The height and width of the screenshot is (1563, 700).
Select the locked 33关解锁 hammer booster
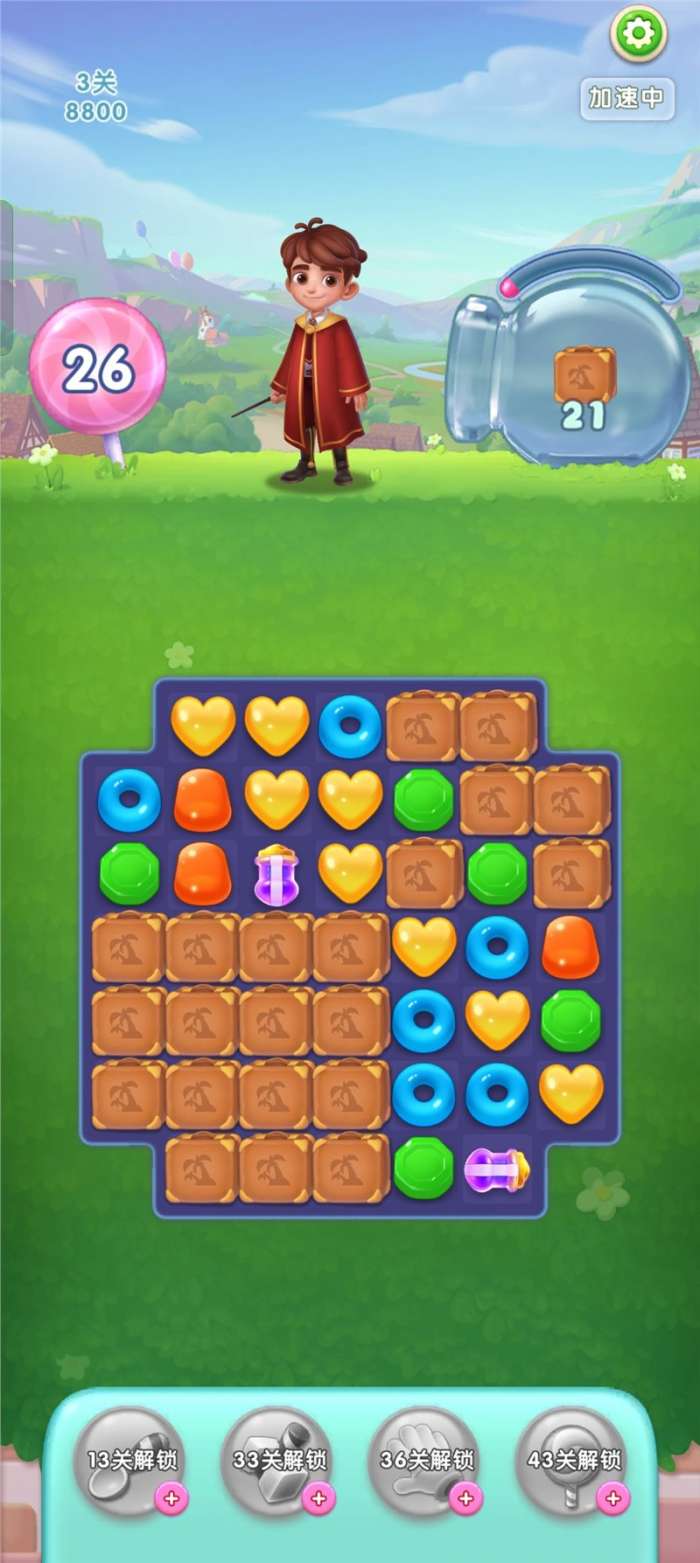(276, 1461)
